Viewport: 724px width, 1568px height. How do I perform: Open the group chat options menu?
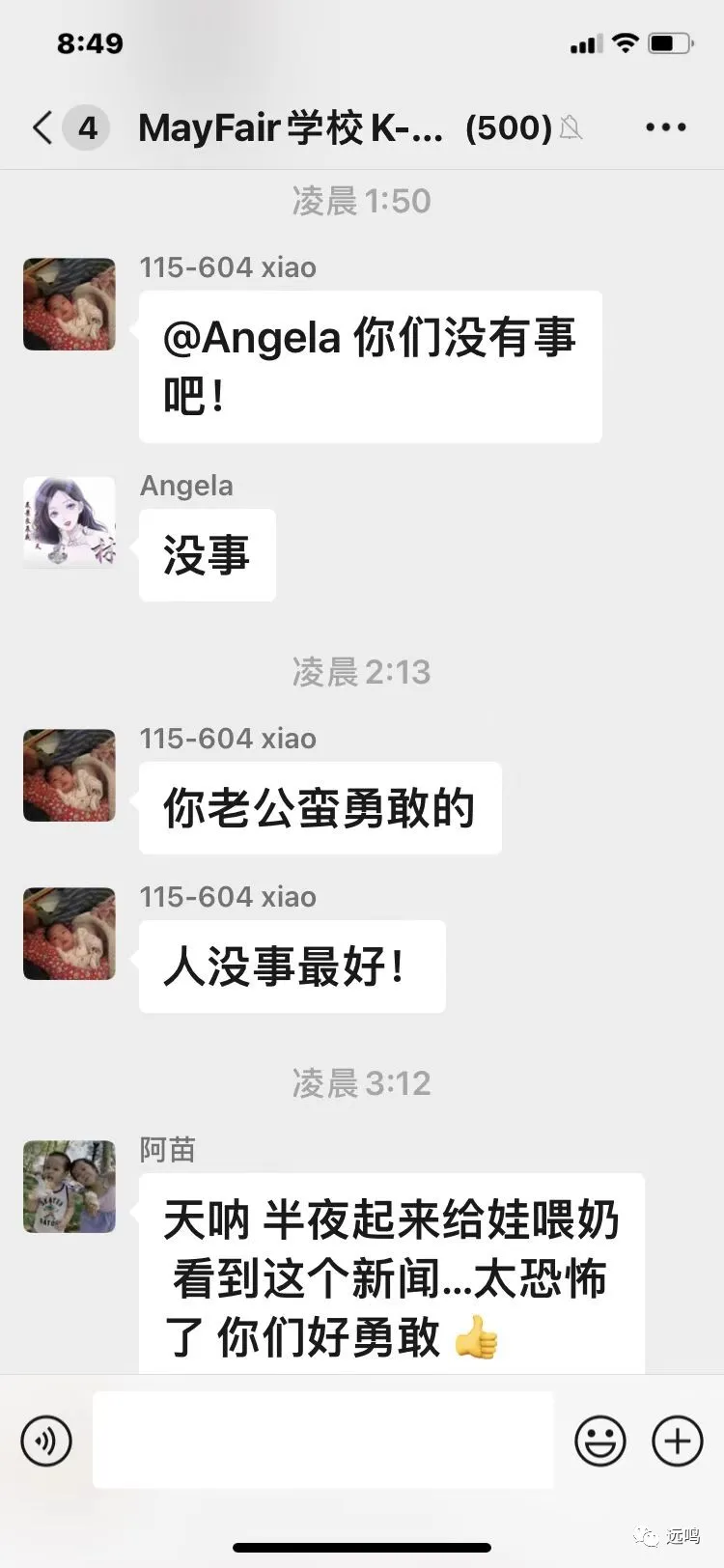click(665, 127)
